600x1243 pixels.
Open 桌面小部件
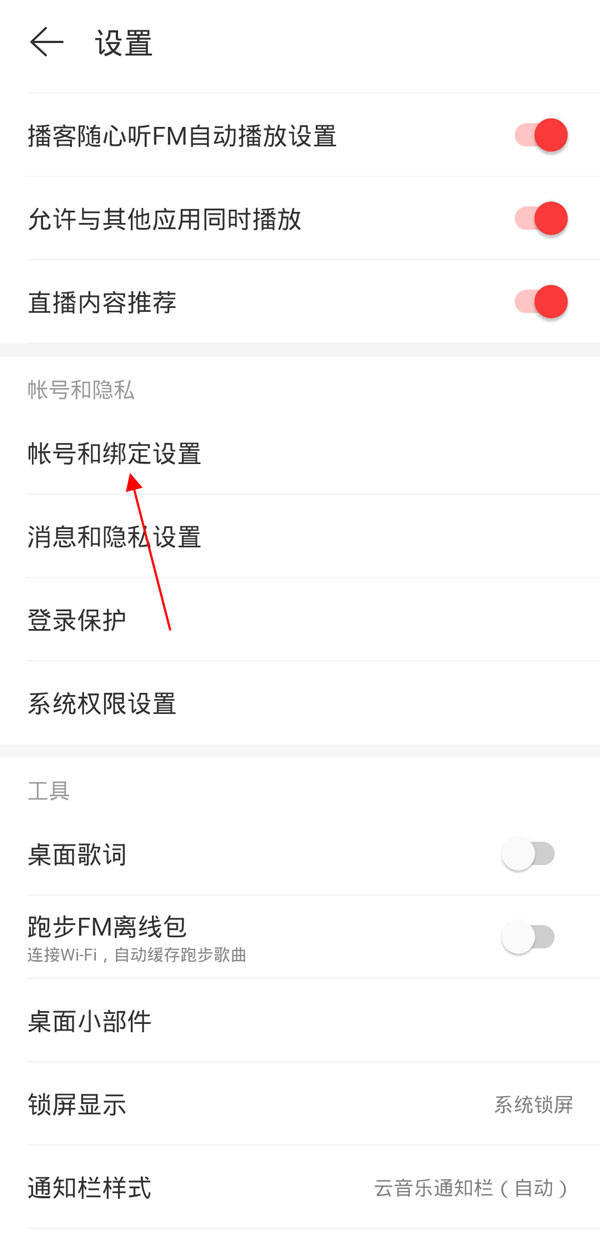pyautogui.click(x=90, y=1021)
